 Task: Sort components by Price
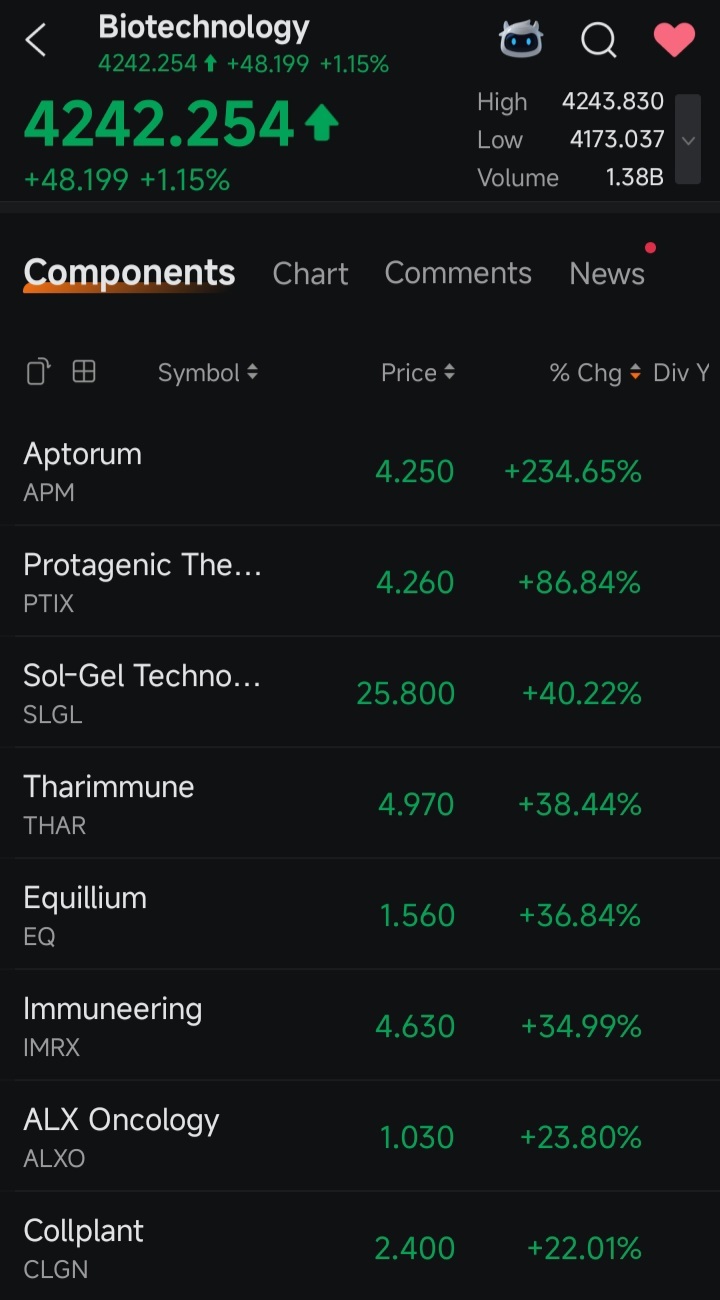point(418,373)
